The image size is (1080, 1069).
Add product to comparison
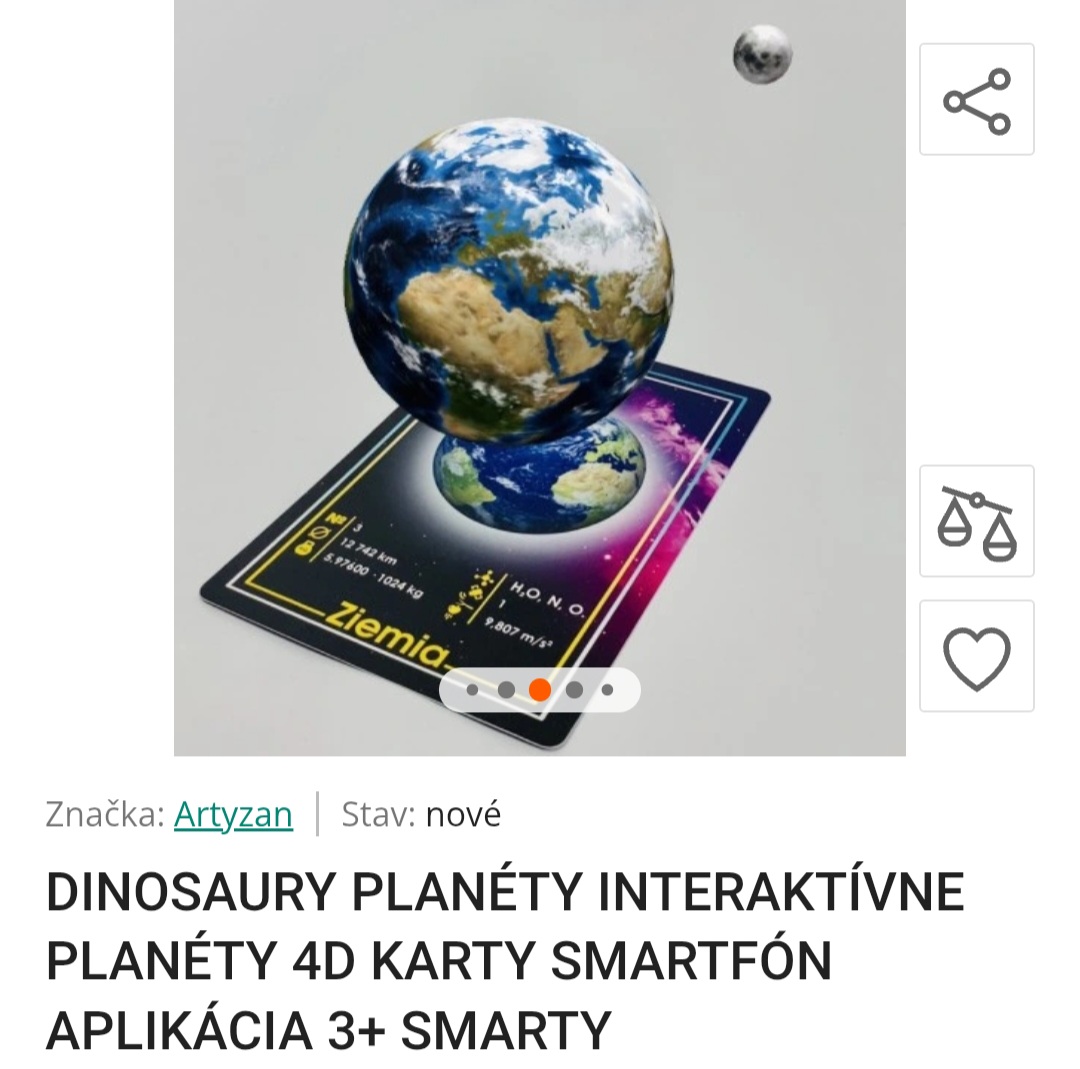[x=976, y=521]
